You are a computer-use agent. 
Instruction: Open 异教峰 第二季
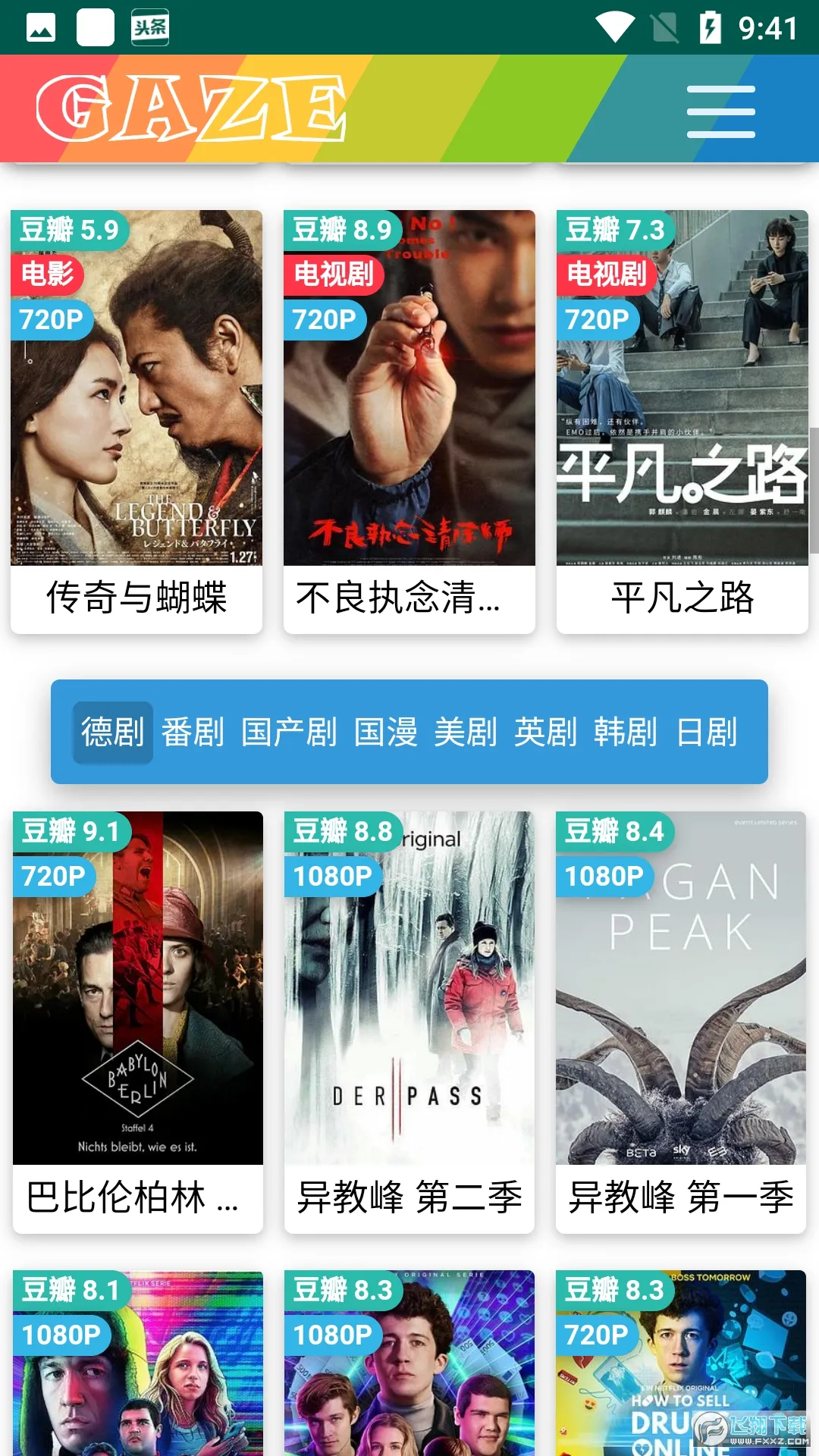pos(409,1020)
